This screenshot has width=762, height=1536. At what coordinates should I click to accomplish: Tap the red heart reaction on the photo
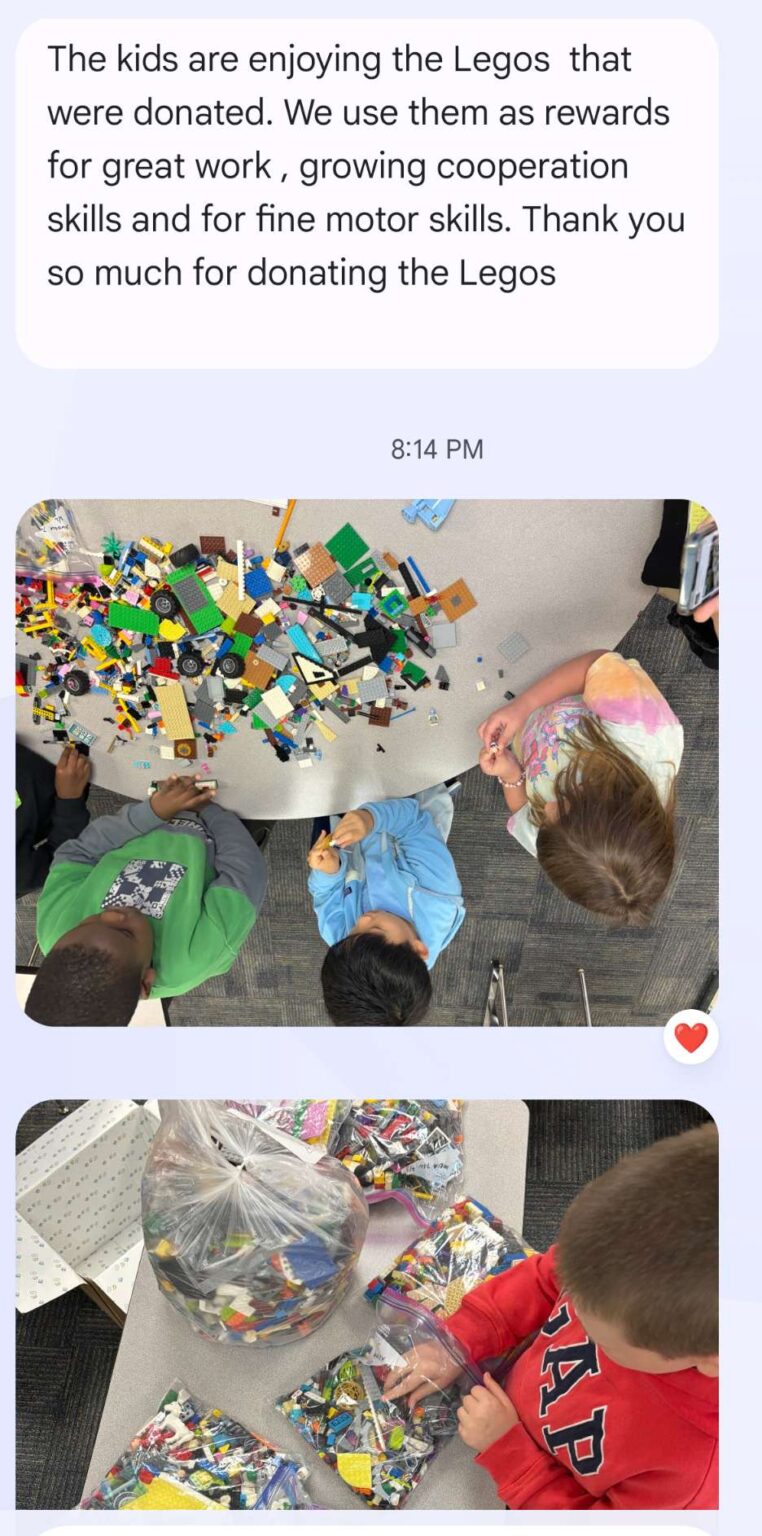point(691,1037)
